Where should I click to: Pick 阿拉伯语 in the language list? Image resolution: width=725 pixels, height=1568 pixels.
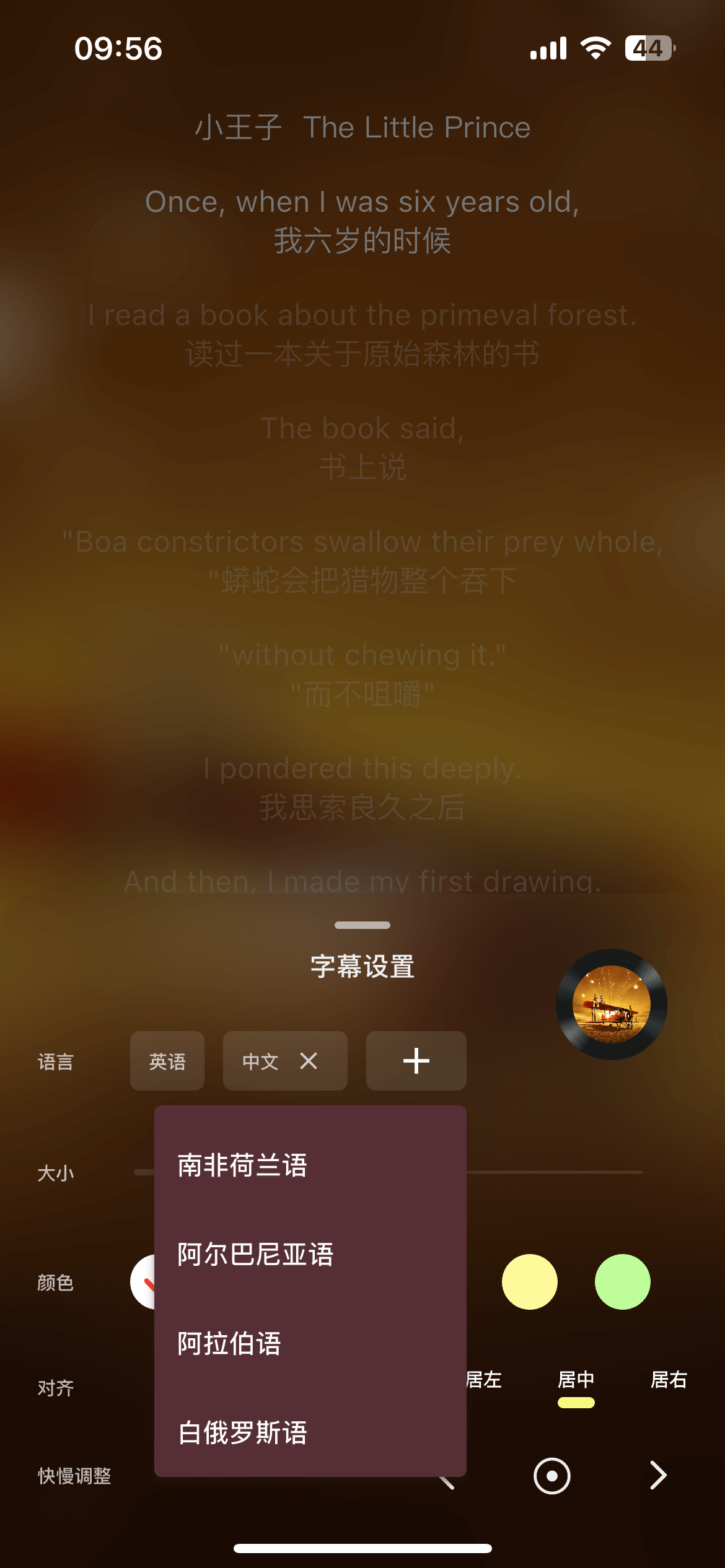(229, 1344)
